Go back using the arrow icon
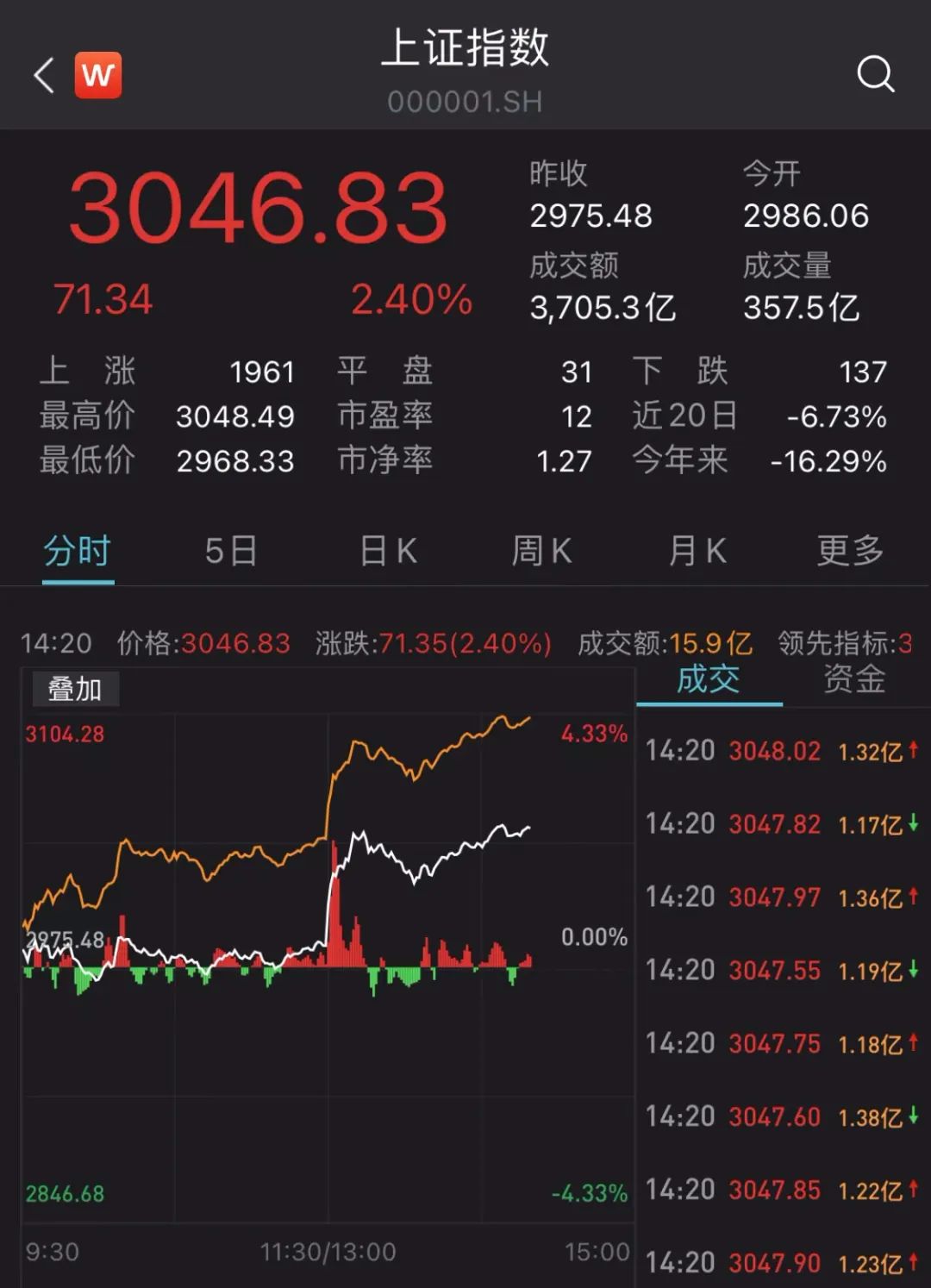Screen dimensions: 931x1288 pos(44,75)
